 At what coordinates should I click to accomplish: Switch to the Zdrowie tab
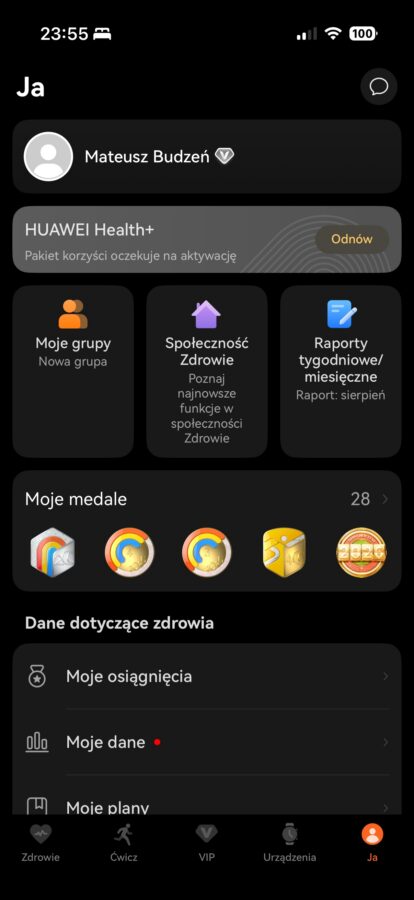point(41,843)
